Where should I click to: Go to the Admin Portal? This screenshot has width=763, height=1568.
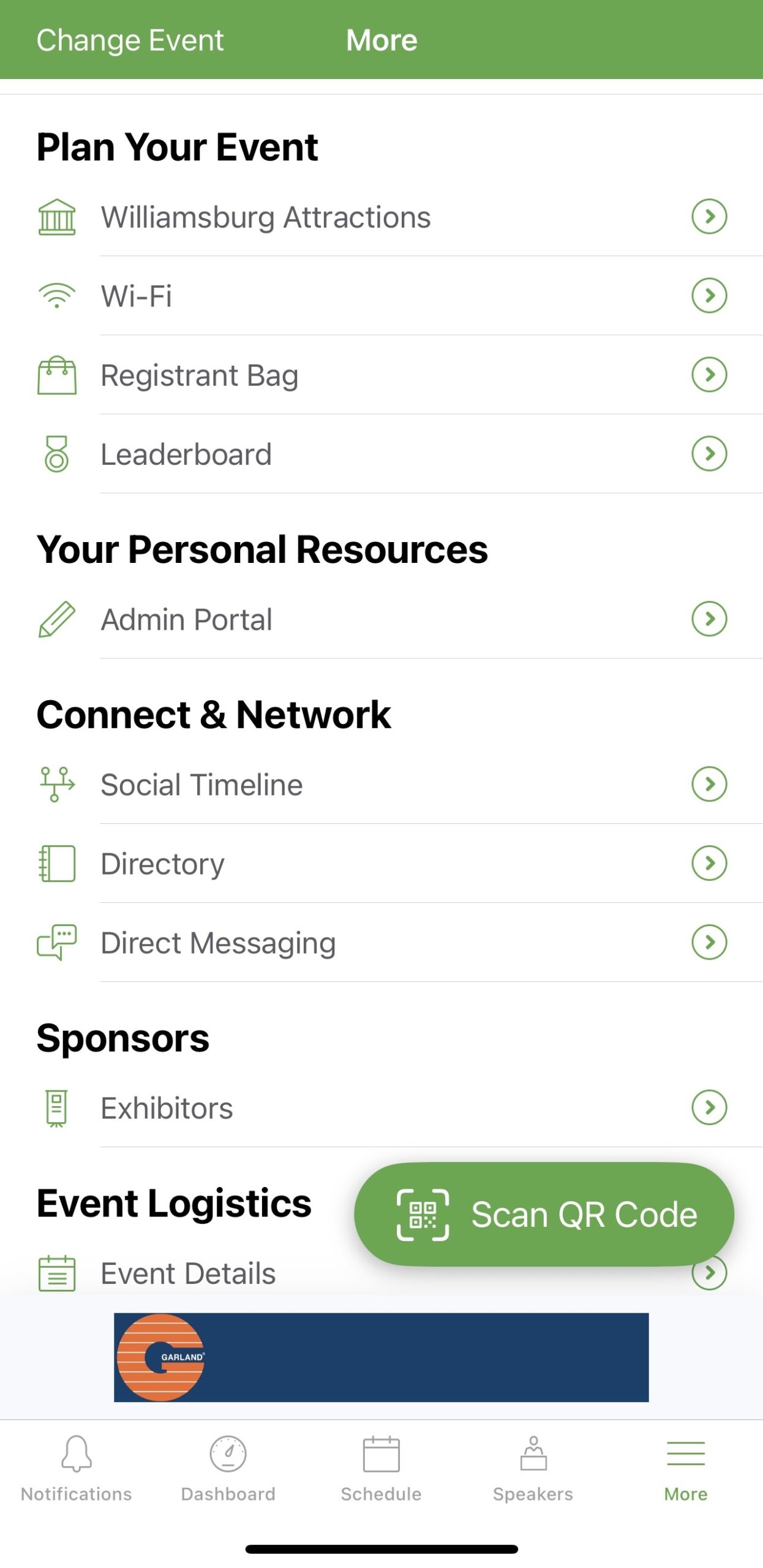(187, 619)
